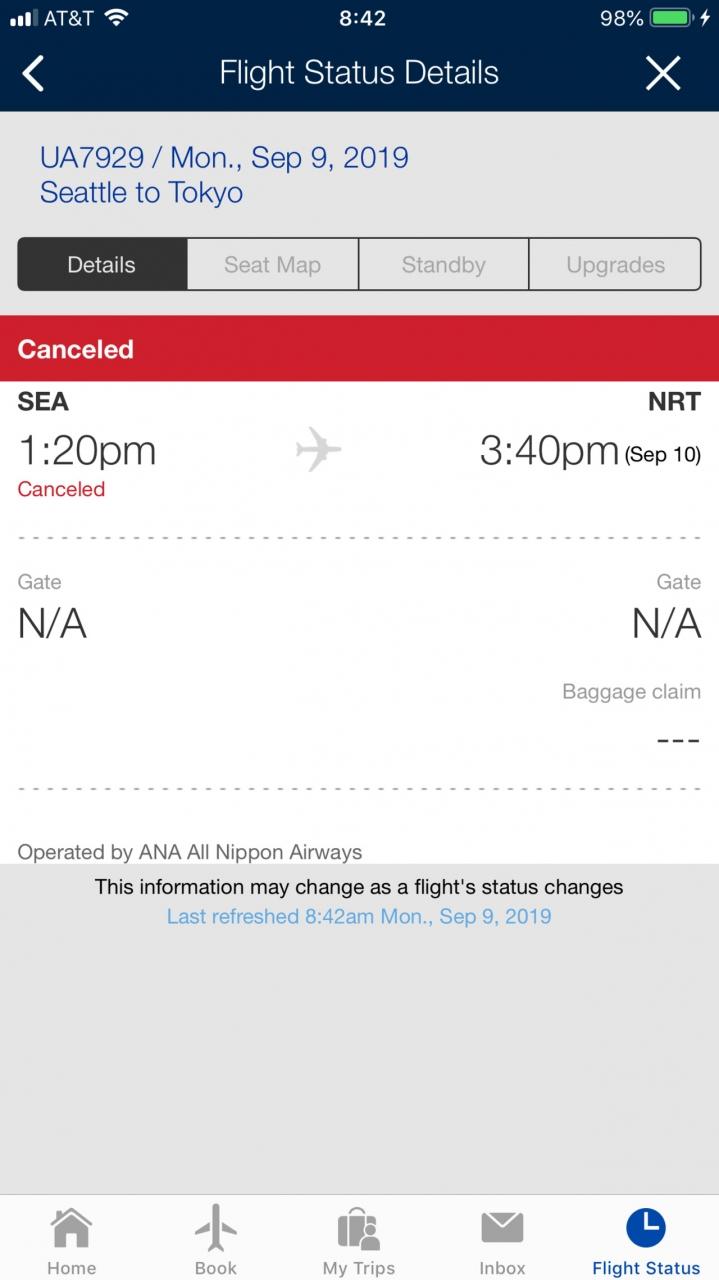The height and width of the screenshot is (1280, 719).
Task: Open the Home tab
Action: point(72,1240)
